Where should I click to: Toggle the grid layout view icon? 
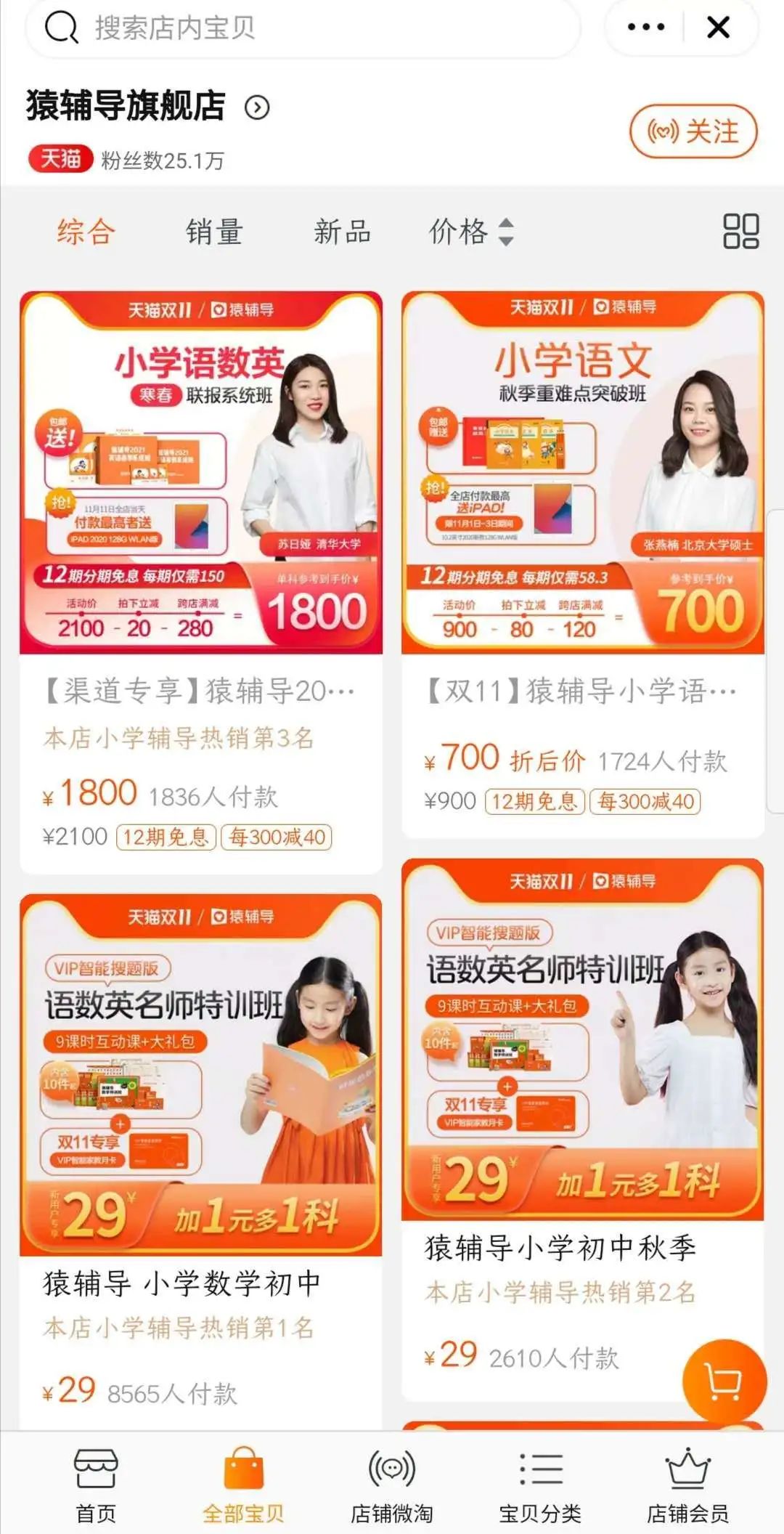tap(740, 232)
